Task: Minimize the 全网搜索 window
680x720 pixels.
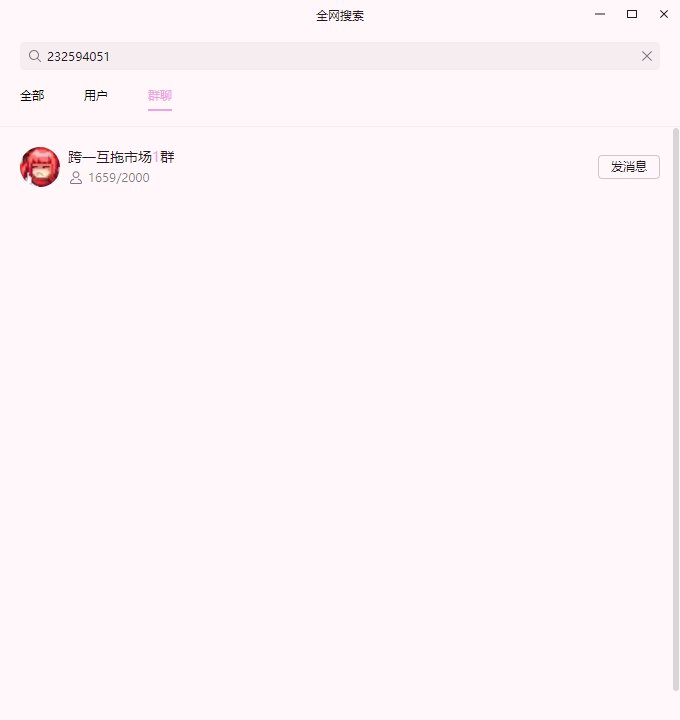Action: click(600, 14)
